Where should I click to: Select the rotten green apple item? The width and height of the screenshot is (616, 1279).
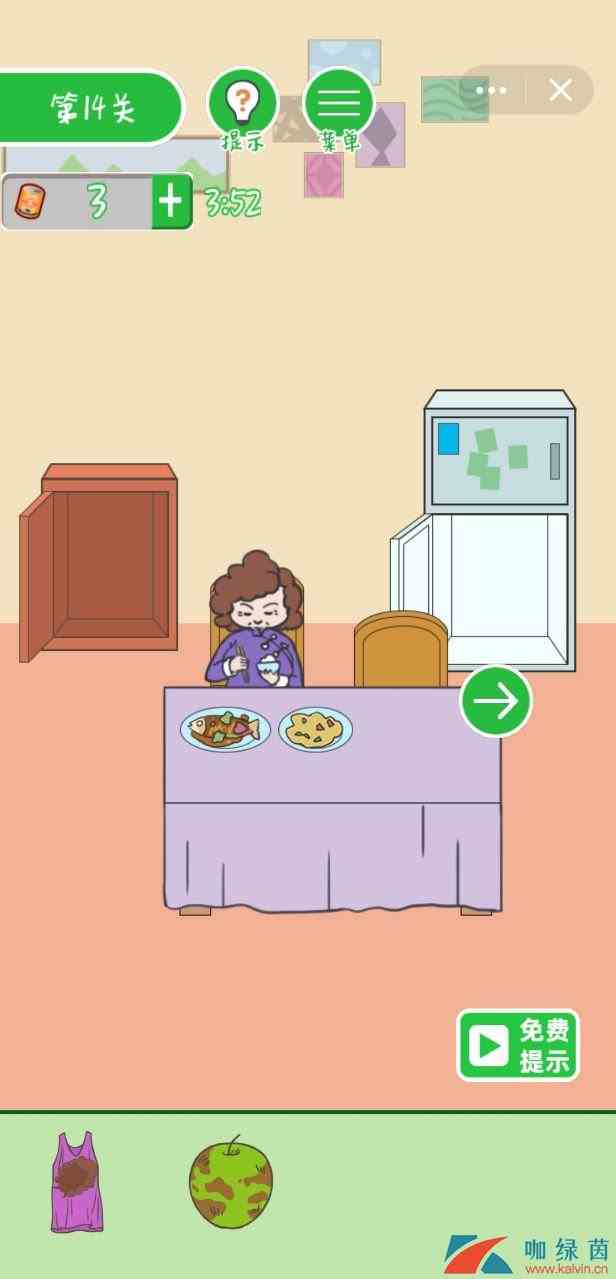231,1183
